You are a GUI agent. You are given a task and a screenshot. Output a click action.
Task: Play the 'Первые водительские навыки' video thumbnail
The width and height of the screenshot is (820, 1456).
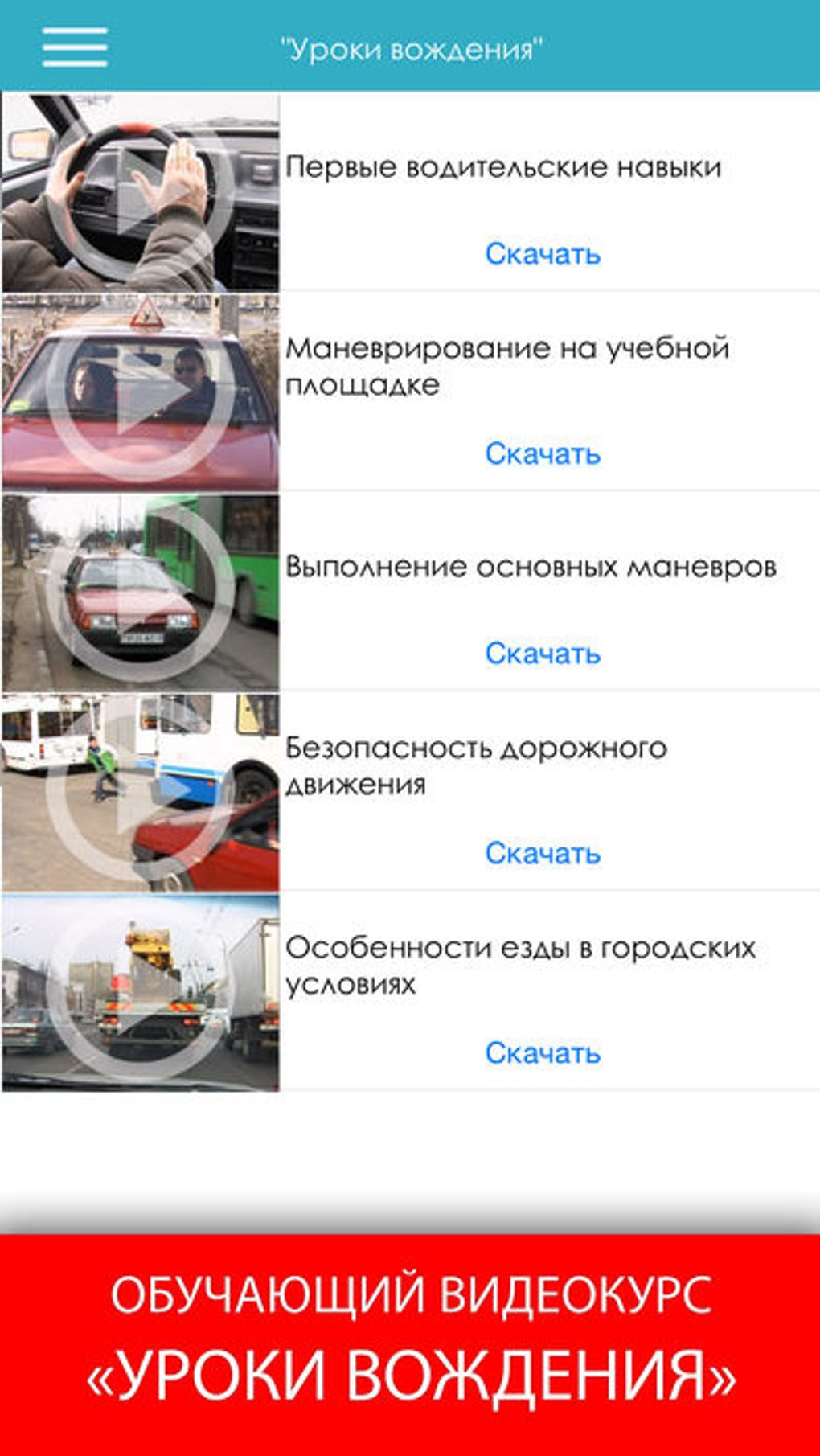point(141,192)
